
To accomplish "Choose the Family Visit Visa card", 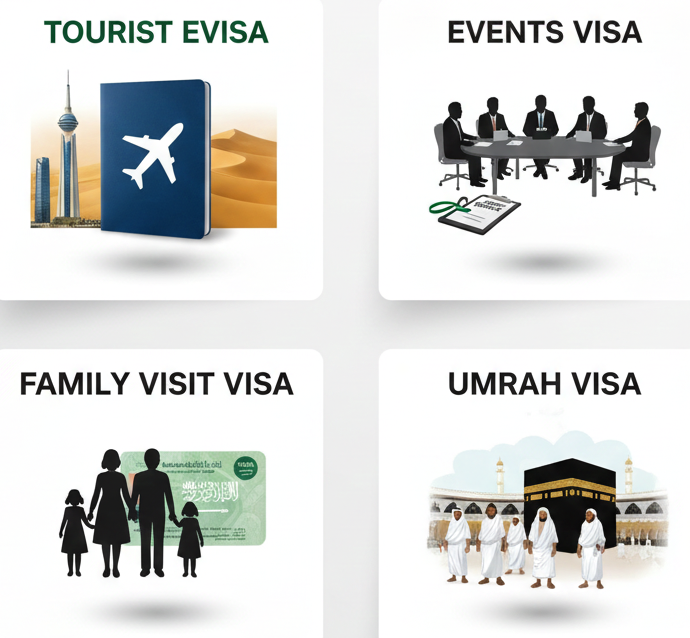I will (157, 495).
